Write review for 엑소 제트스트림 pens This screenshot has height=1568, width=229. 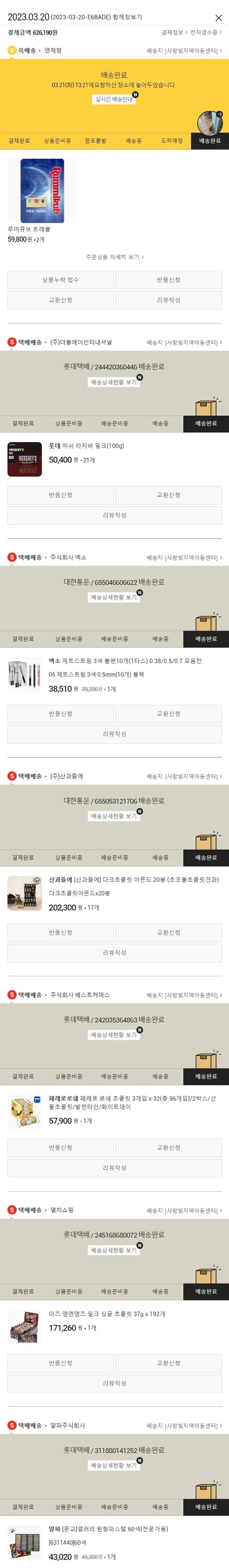coord(114,734)
